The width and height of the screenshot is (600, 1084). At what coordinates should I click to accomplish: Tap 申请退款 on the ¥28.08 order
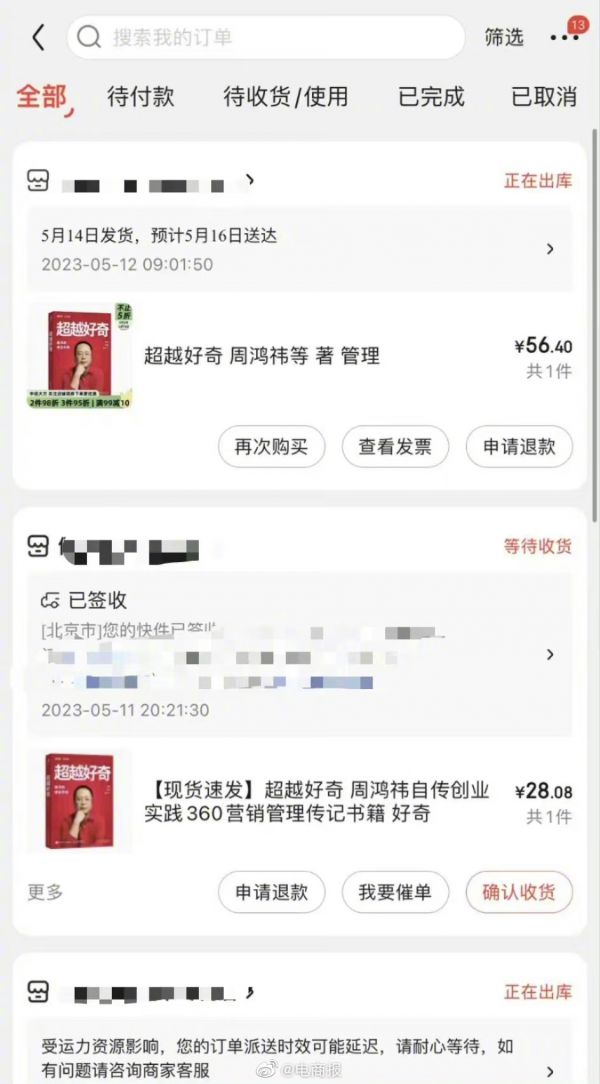point(272,892)
